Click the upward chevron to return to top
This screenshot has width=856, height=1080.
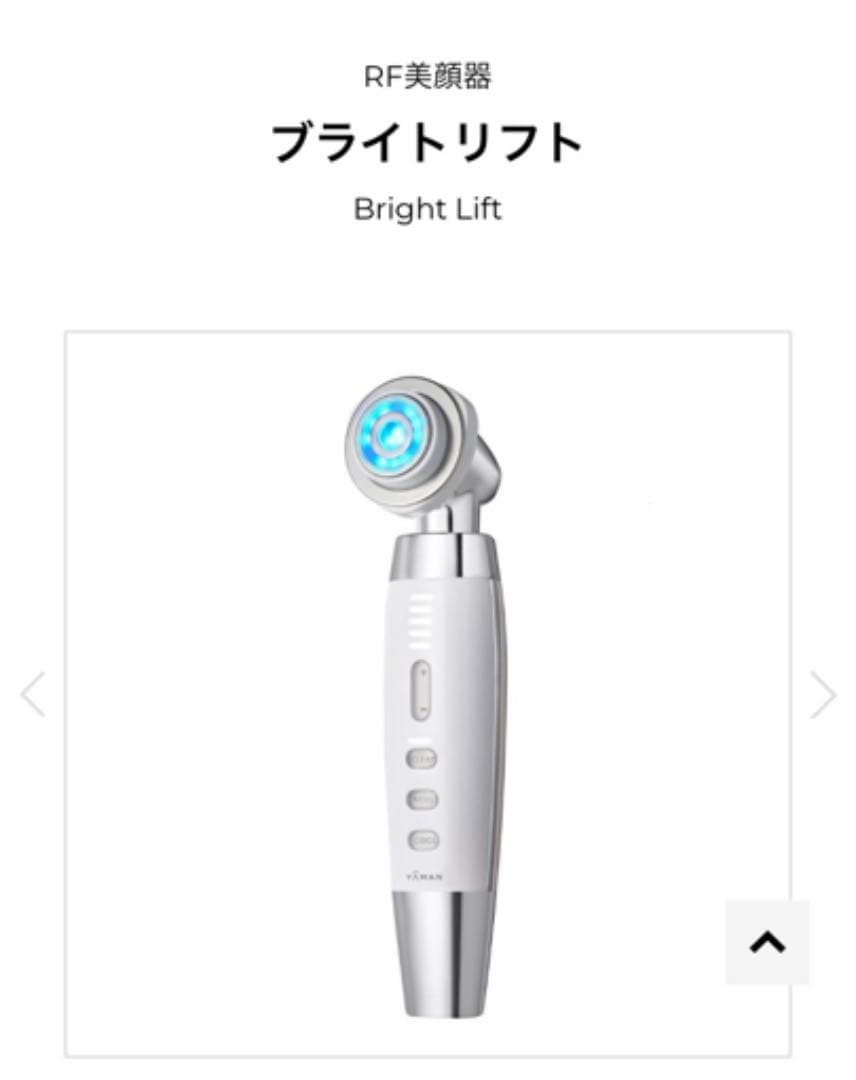766,940
